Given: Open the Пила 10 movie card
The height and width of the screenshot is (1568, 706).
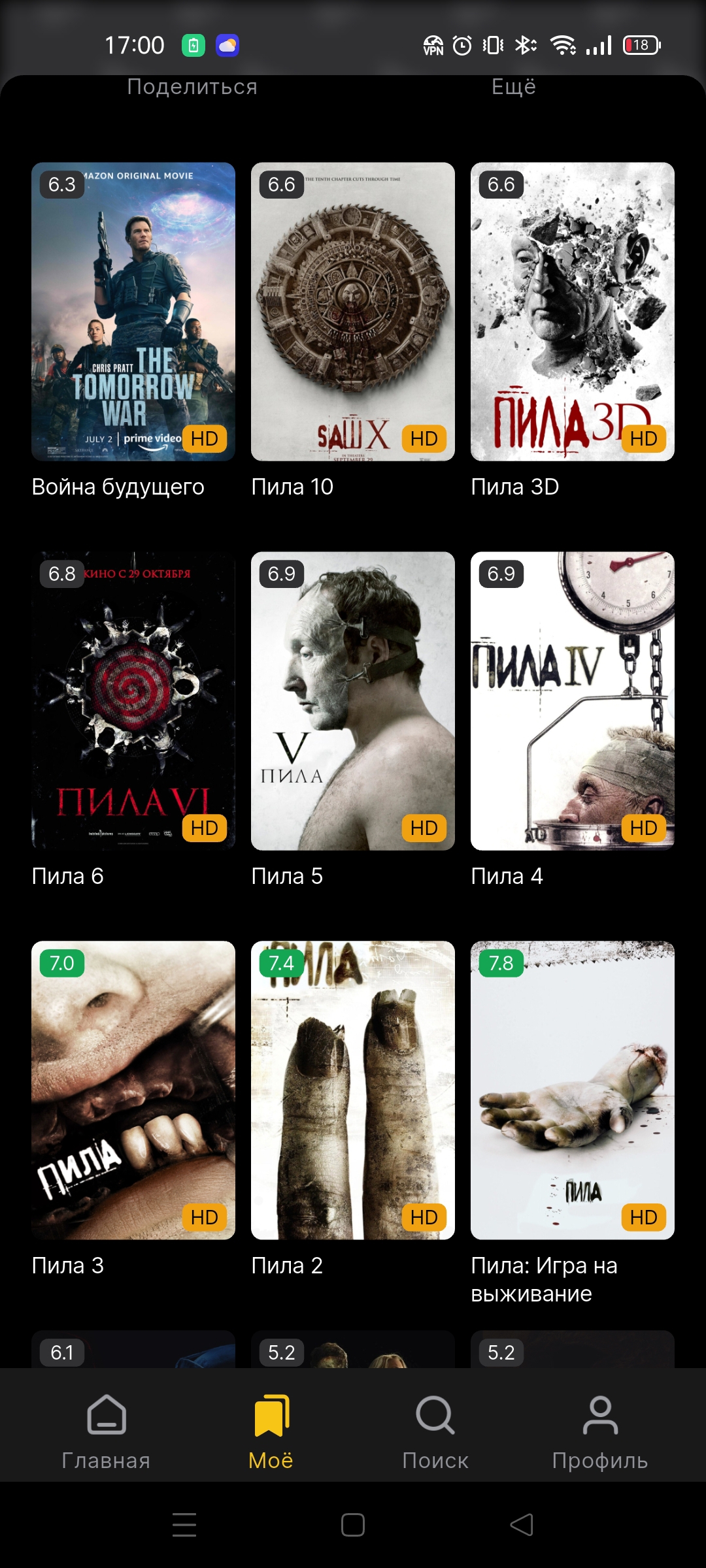Looking at the screenshot, I should (x=353, y=312).
